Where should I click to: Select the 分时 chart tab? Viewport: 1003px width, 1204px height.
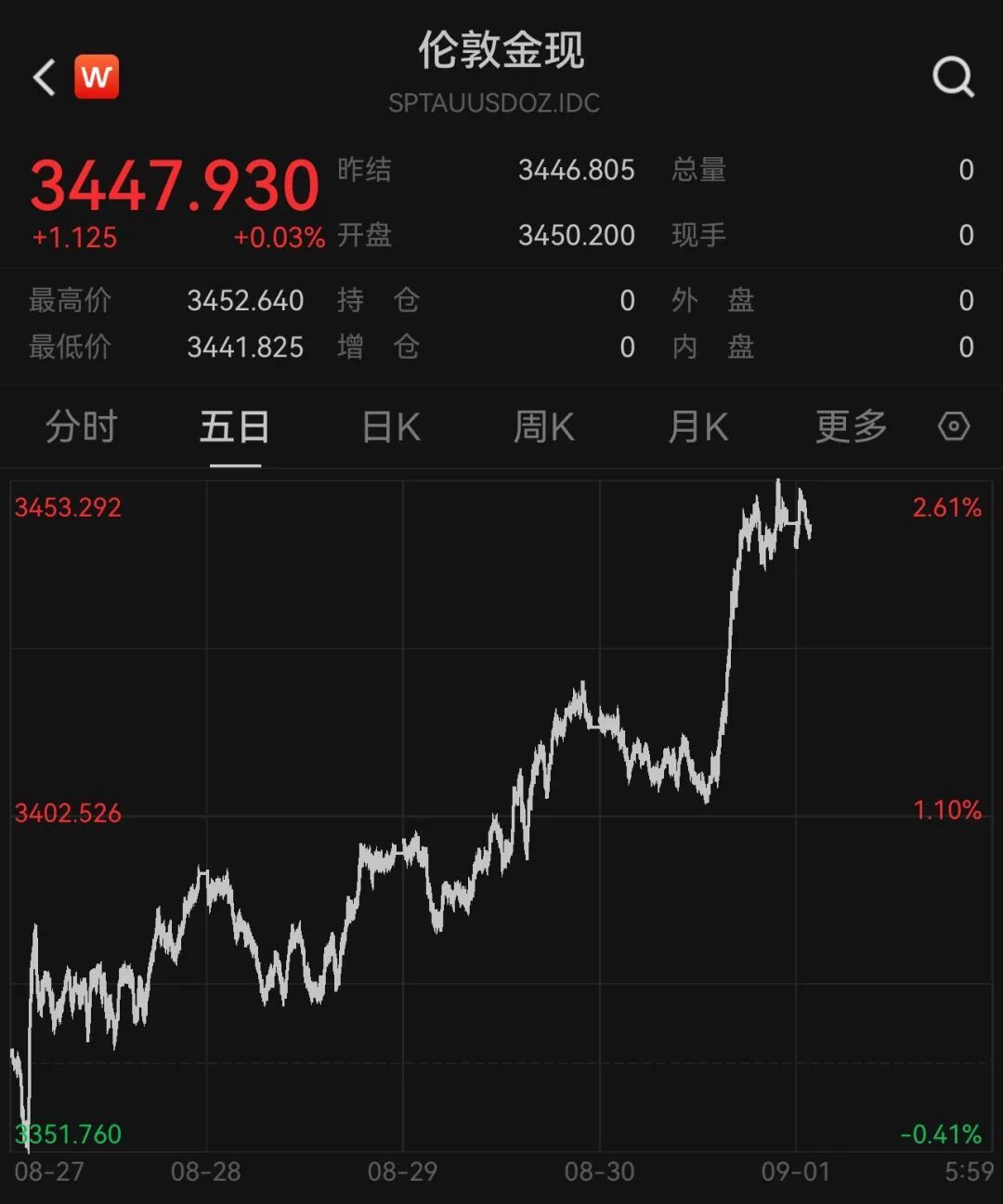tap(81, 426)
